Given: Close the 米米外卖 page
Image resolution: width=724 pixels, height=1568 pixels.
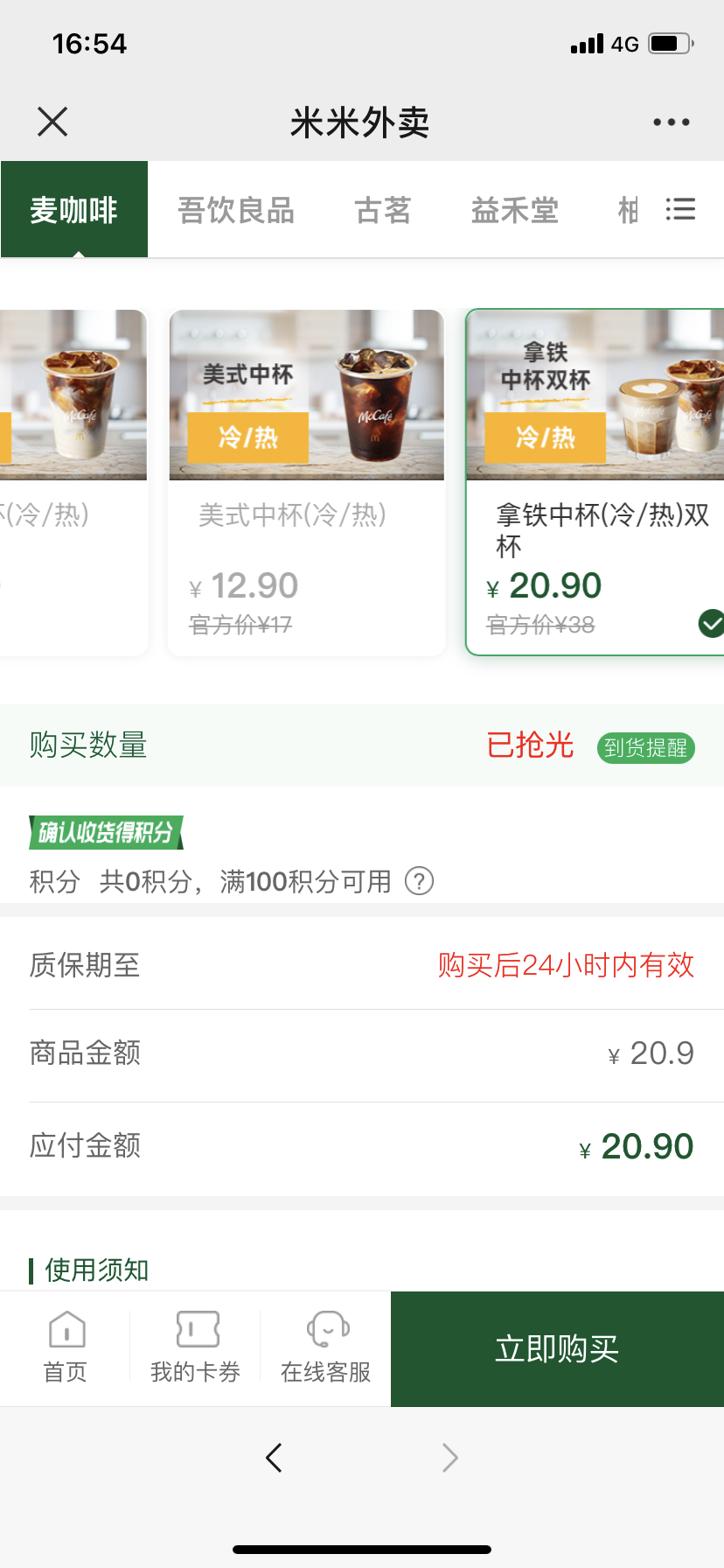Looking at the screenshot, I should [52, 122].
